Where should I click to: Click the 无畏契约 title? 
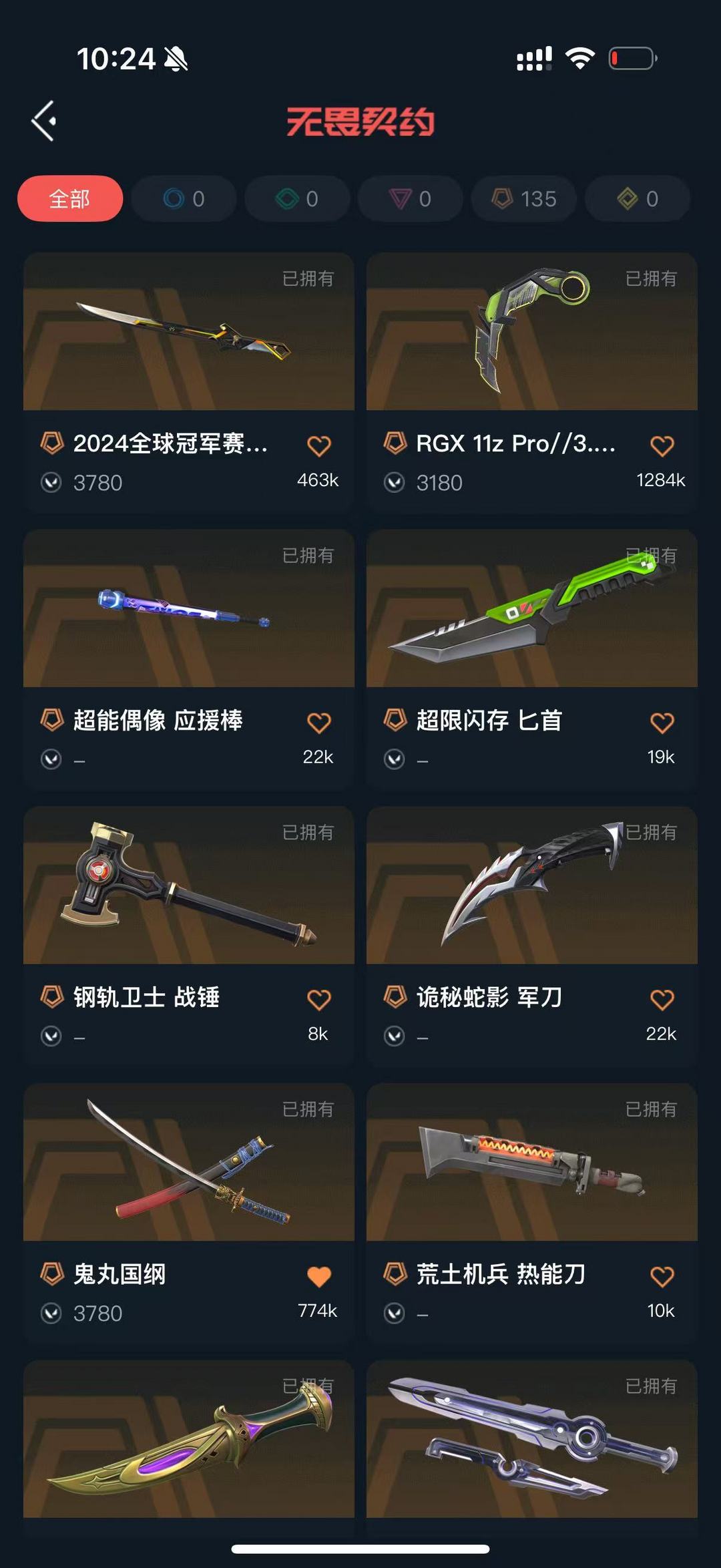360,120
